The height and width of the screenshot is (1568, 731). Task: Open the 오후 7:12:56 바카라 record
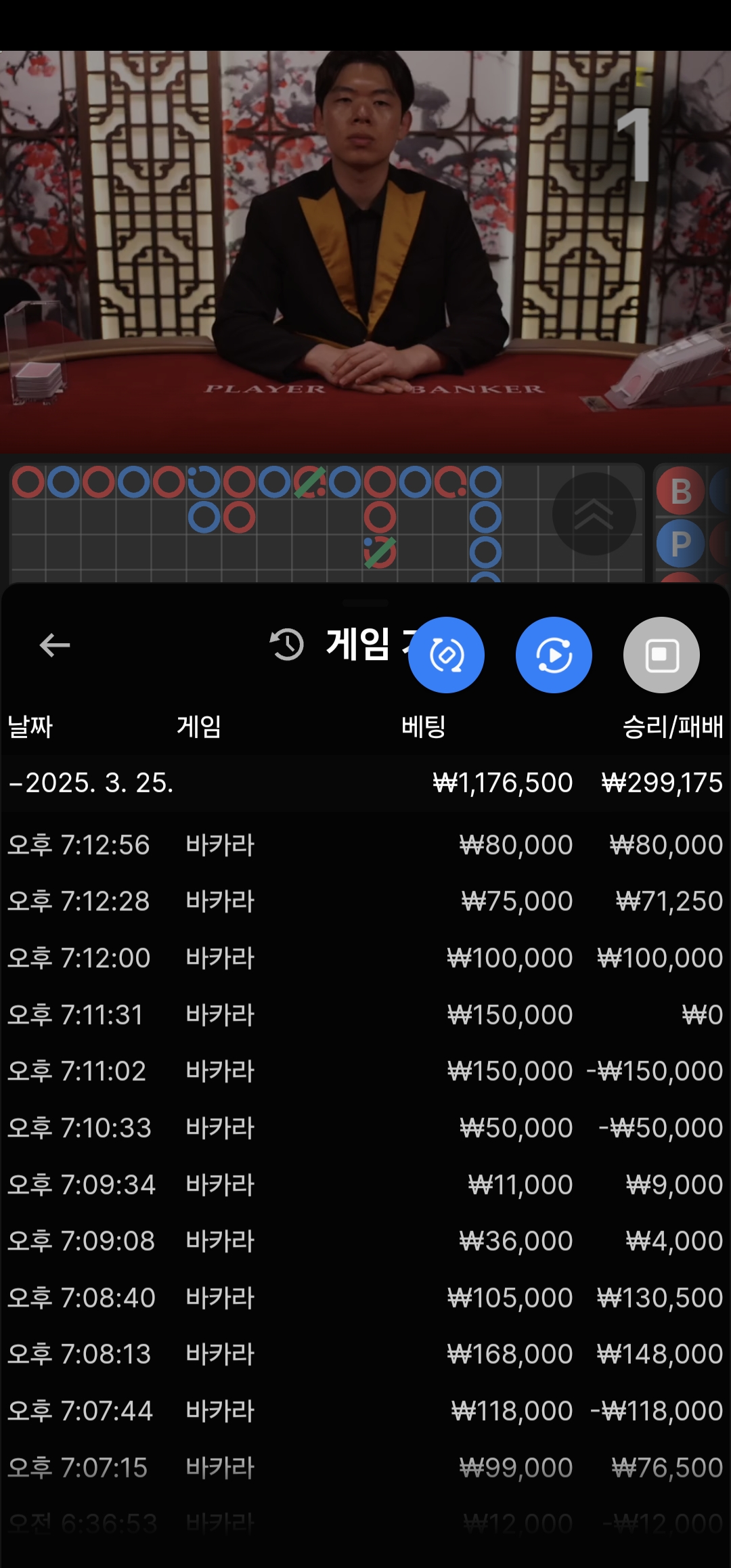pyautogui.click(x=365, y=845)
